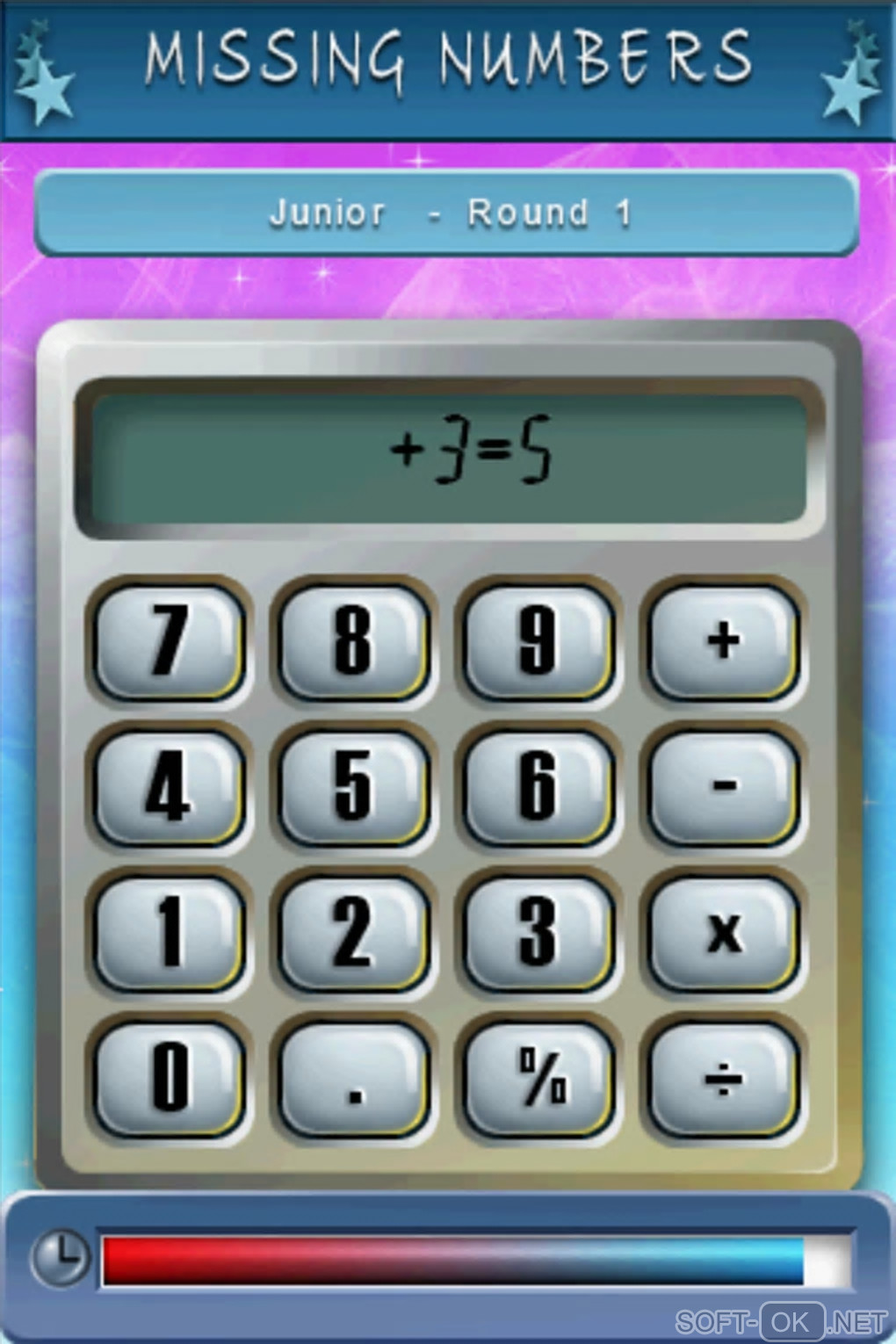The height and width of the screenshot is (1344, 896).
Task: Enter digit 5 on the keypad
Action: [x=353, y=786]
